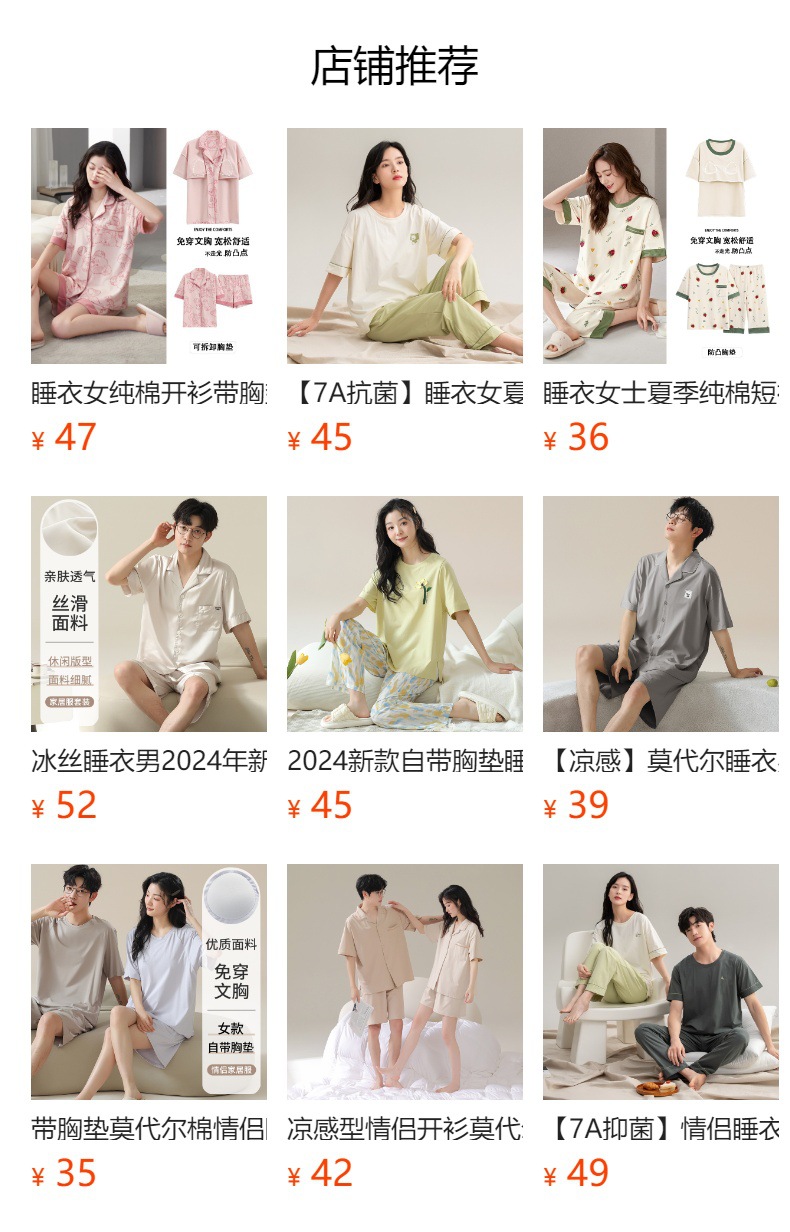Open the pink cotton cardigan pajamas priced ¥47
The image size is (790, 1232).
148,246
